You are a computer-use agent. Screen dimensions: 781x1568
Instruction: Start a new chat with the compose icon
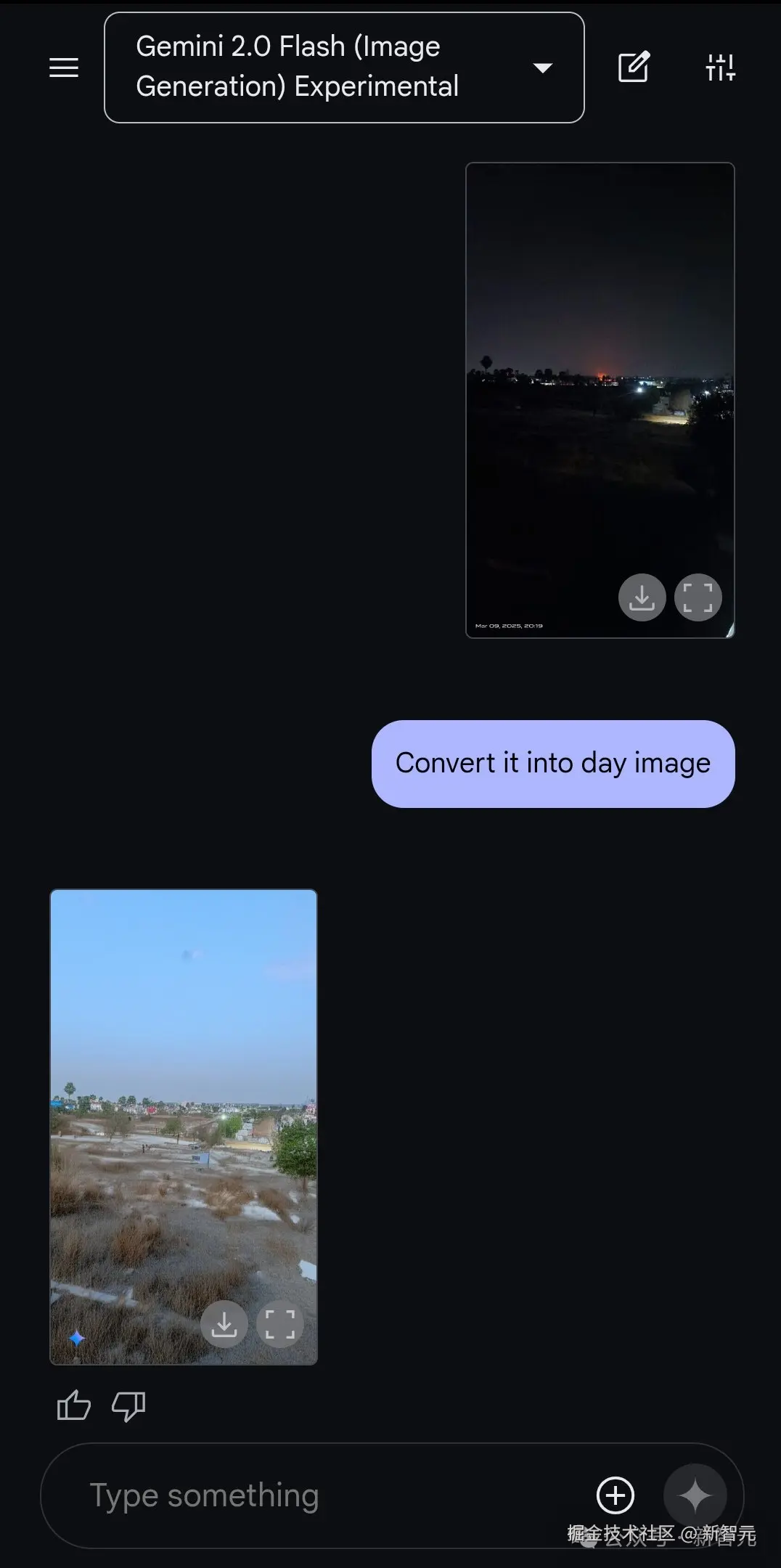coord(634,68)
